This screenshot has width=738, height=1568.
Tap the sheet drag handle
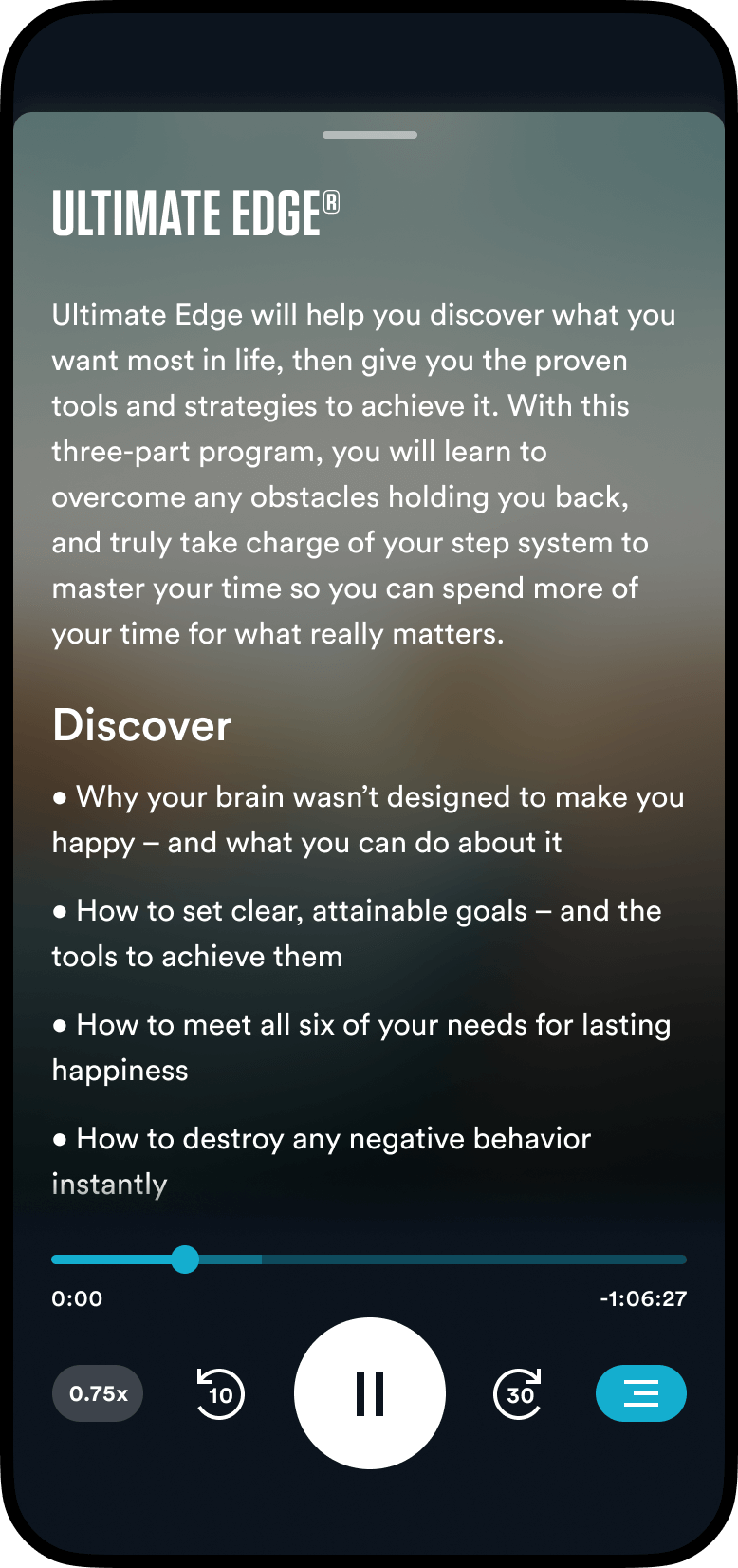369,135
